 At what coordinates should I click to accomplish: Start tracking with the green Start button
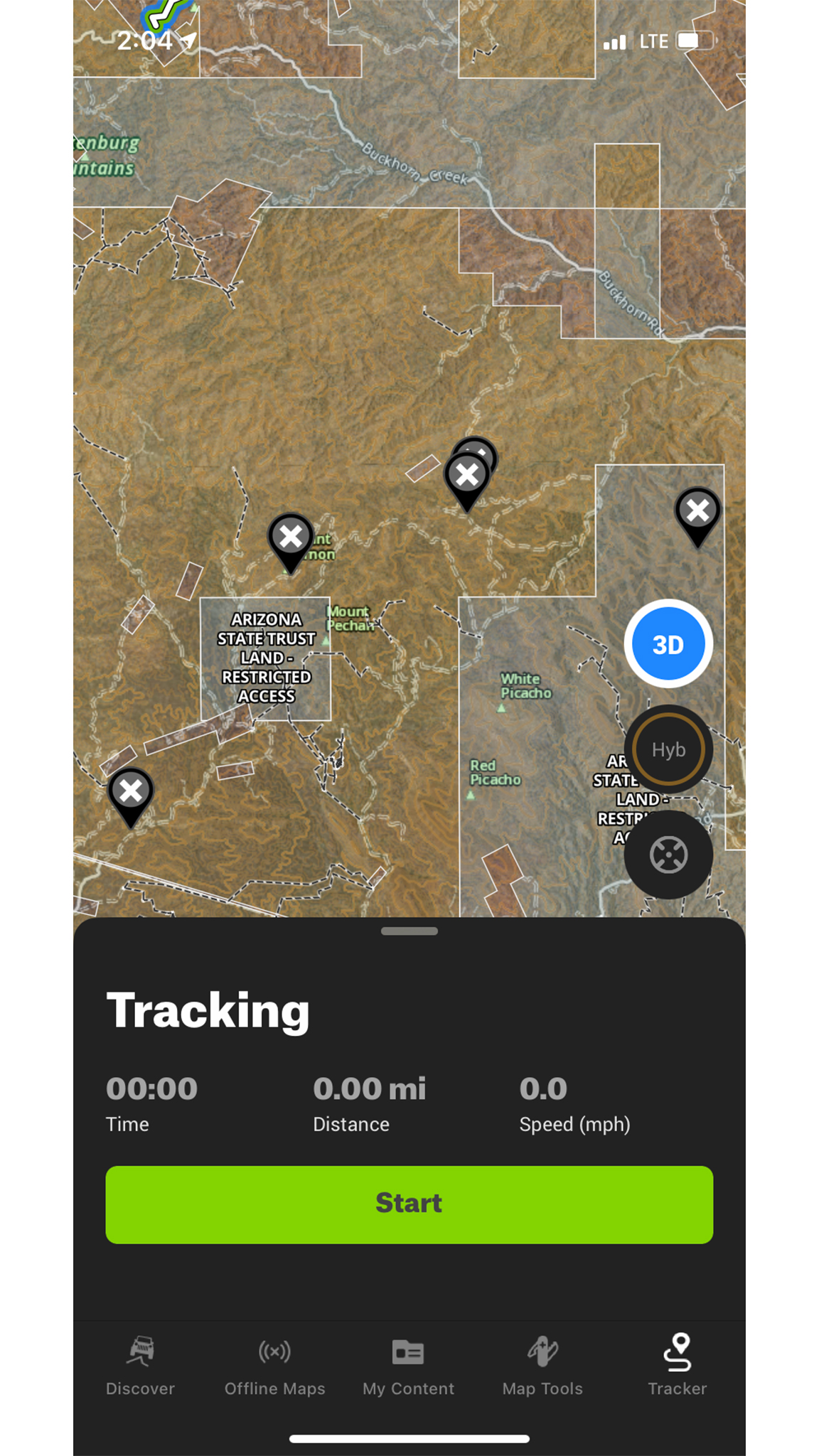coord(409,1204)
